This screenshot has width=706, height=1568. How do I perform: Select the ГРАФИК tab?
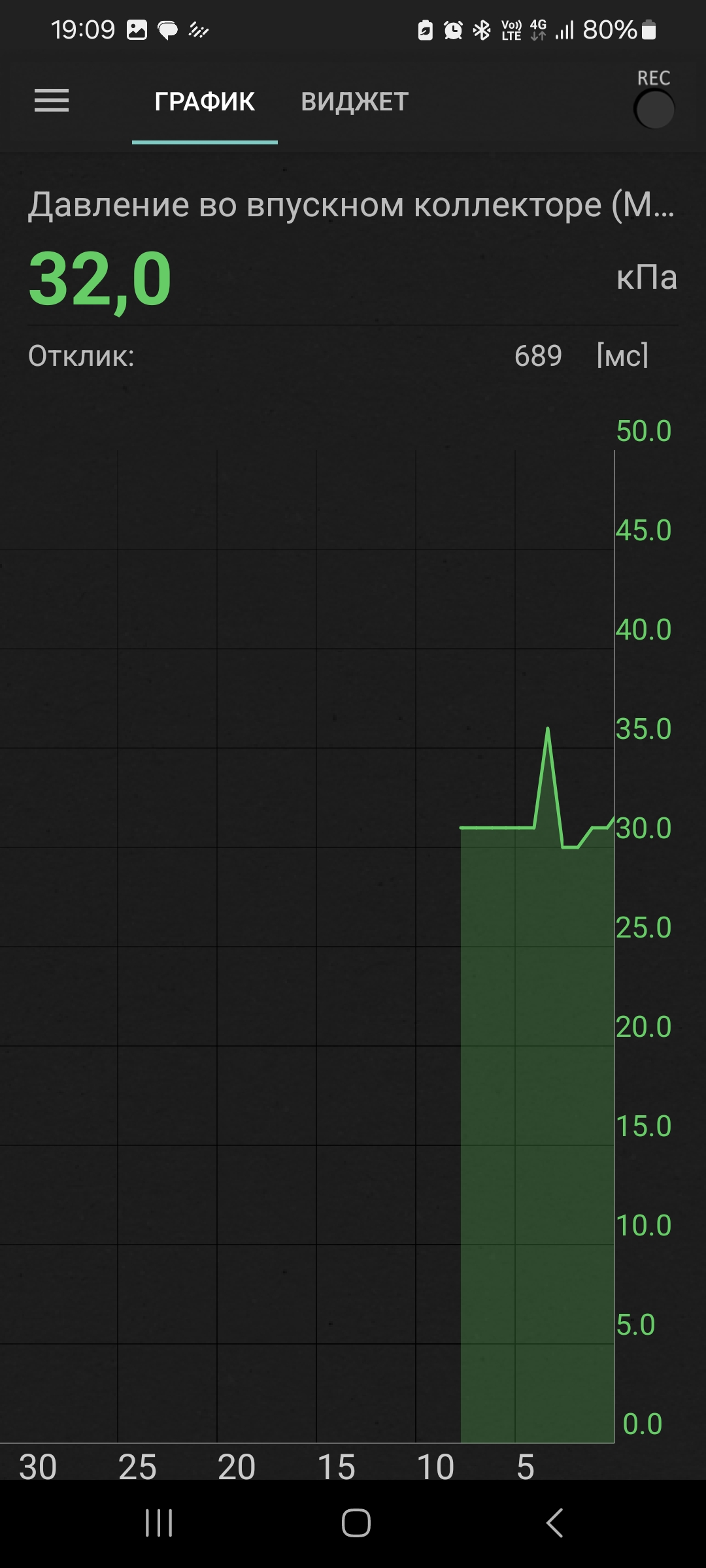point(205,102)
